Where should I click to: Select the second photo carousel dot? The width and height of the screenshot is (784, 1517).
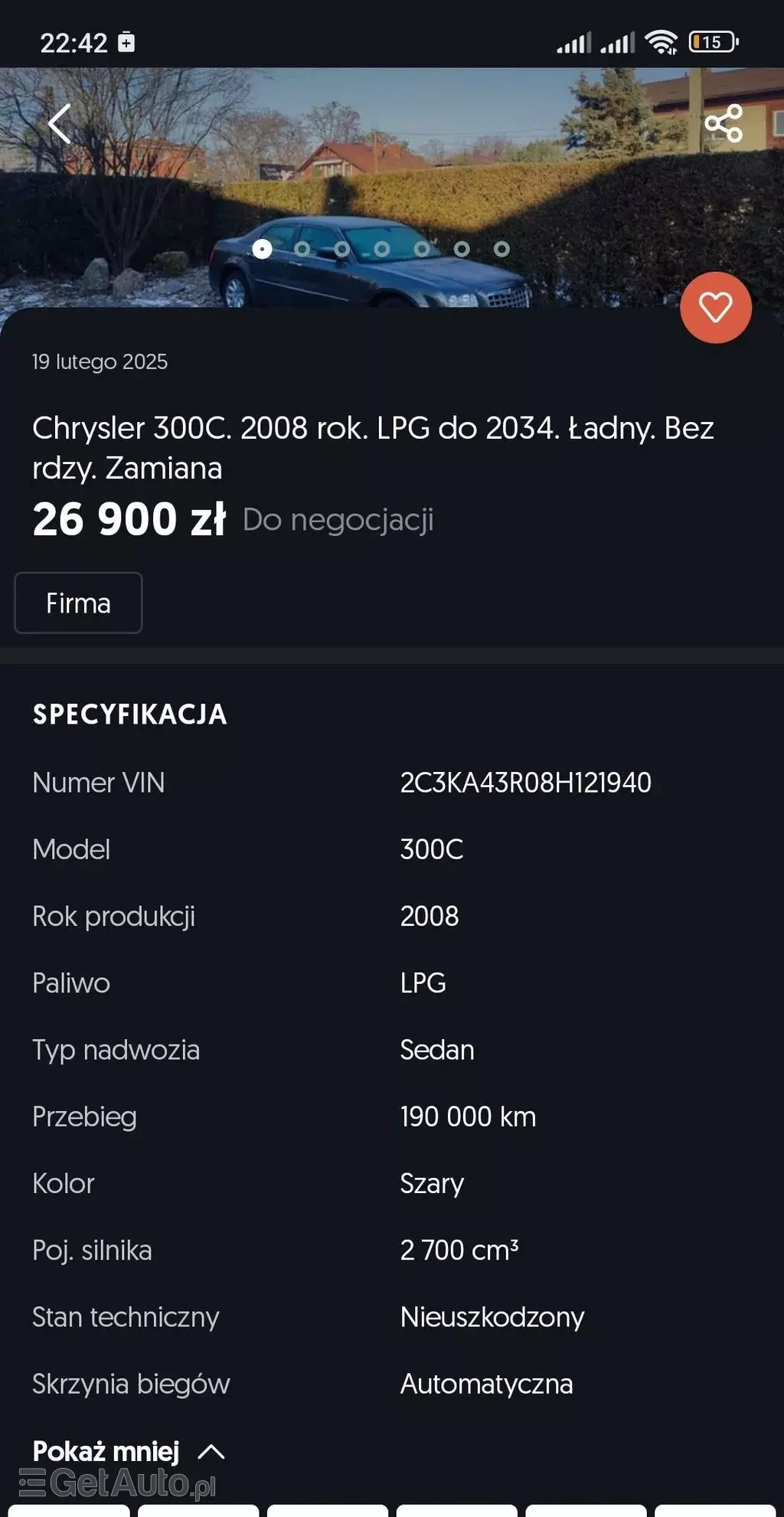click(x=303, y=249)
